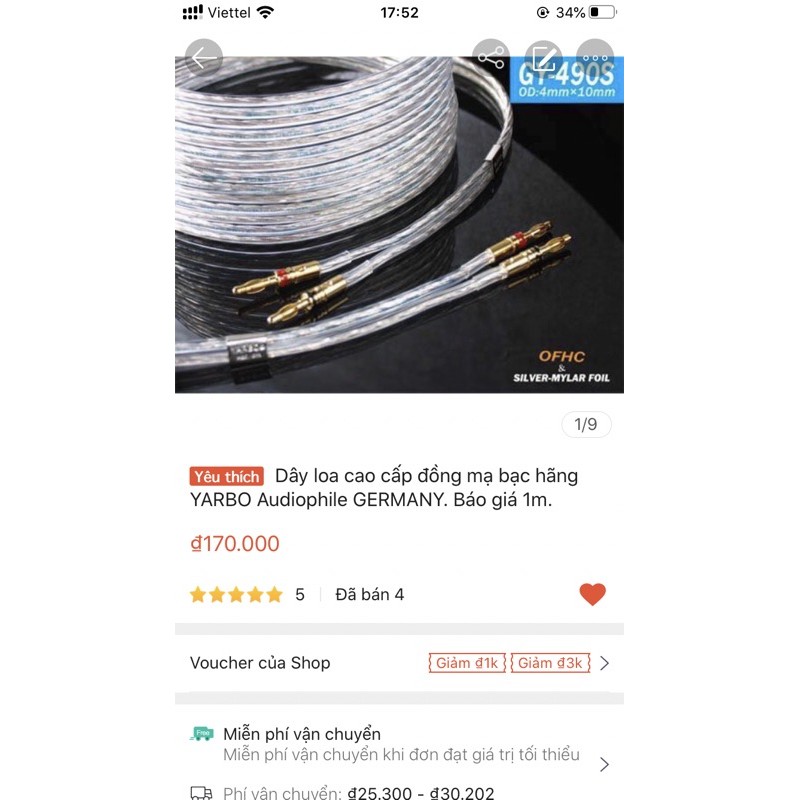Open the three-dot overflow menu

point(595,58)
